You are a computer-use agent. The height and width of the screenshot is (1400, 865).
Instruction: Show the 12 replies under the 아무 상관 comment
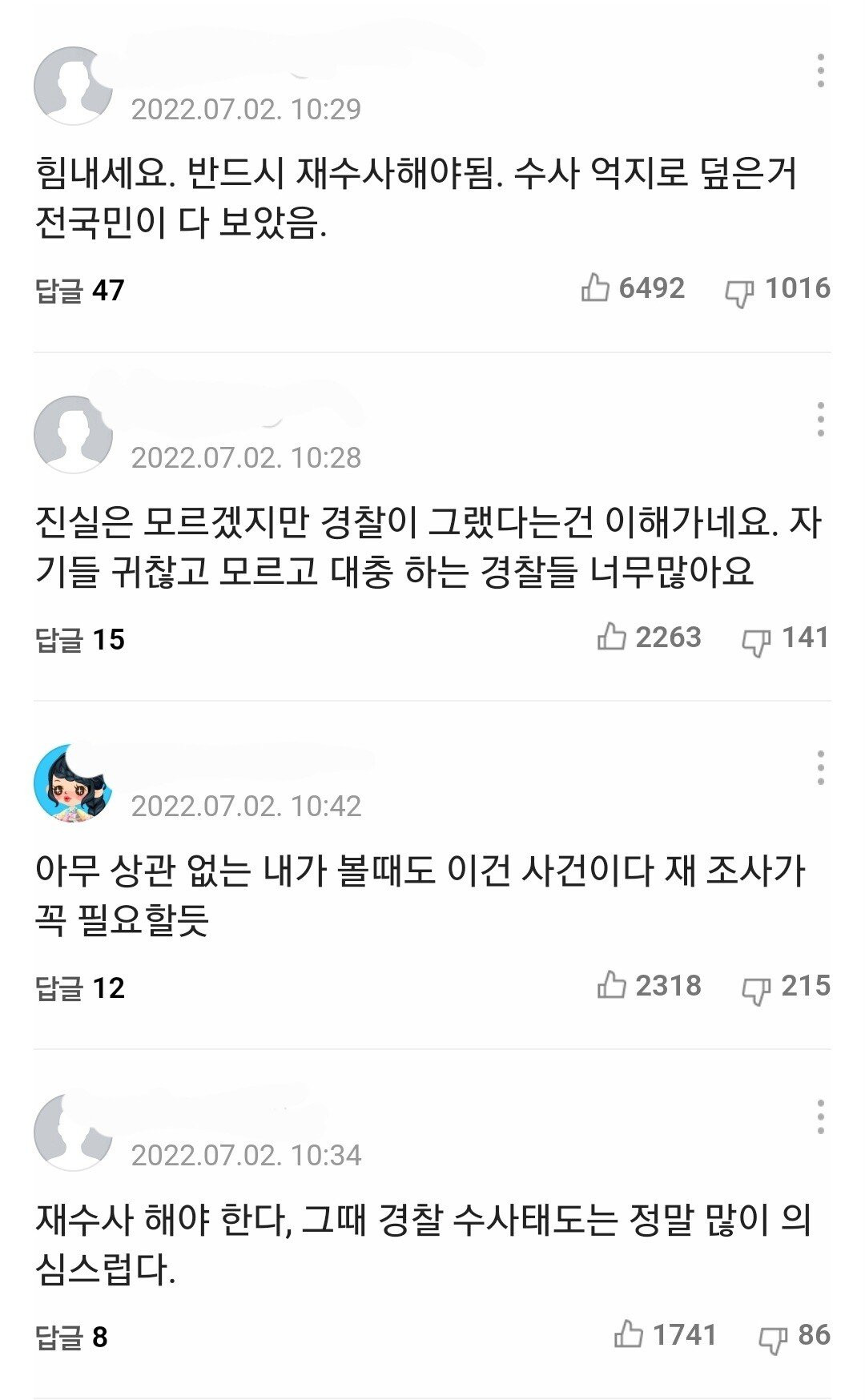click(x=80, y=988)
